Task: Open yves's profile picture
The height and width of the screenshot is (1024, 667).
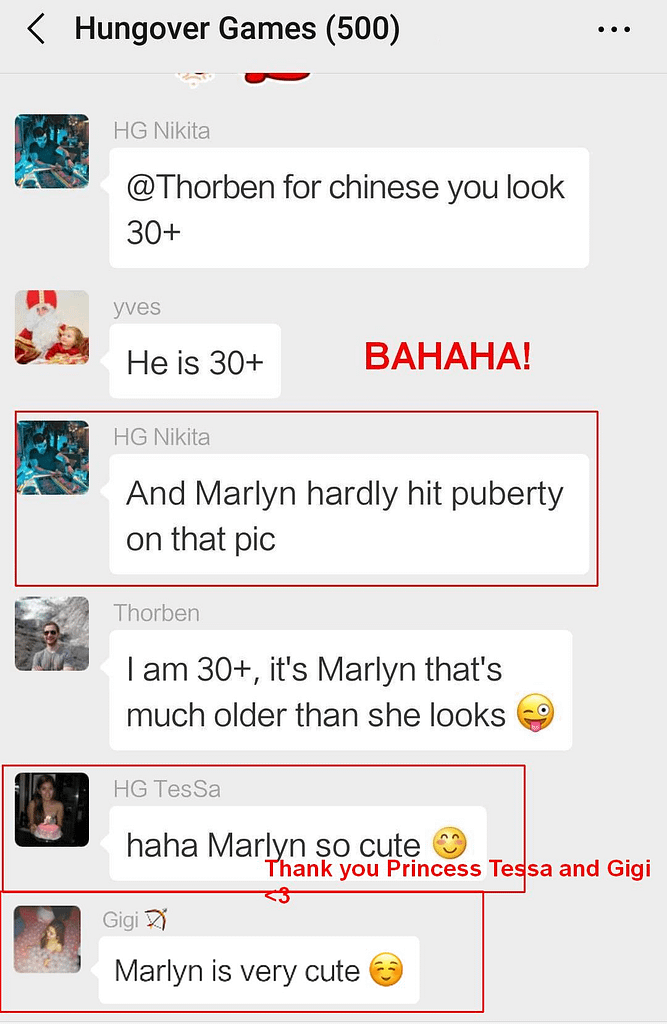Action: pyautogui.click(x=52, y=327)
